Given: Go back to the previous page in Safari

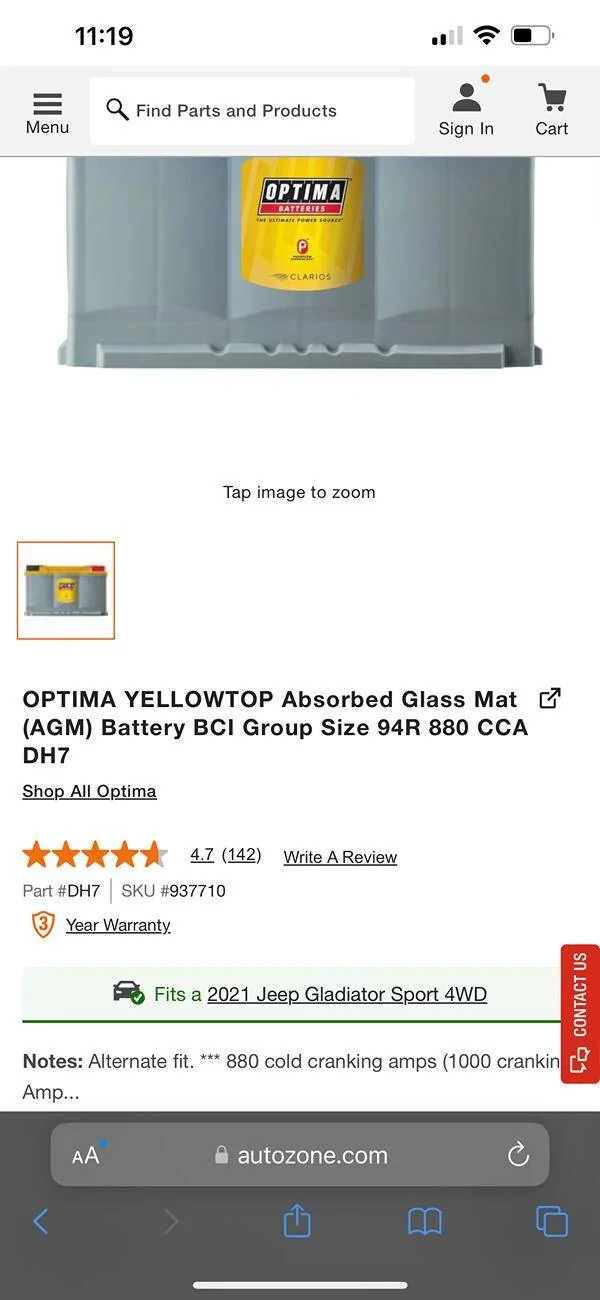Looking at the screenshot, I should 41,1221.
